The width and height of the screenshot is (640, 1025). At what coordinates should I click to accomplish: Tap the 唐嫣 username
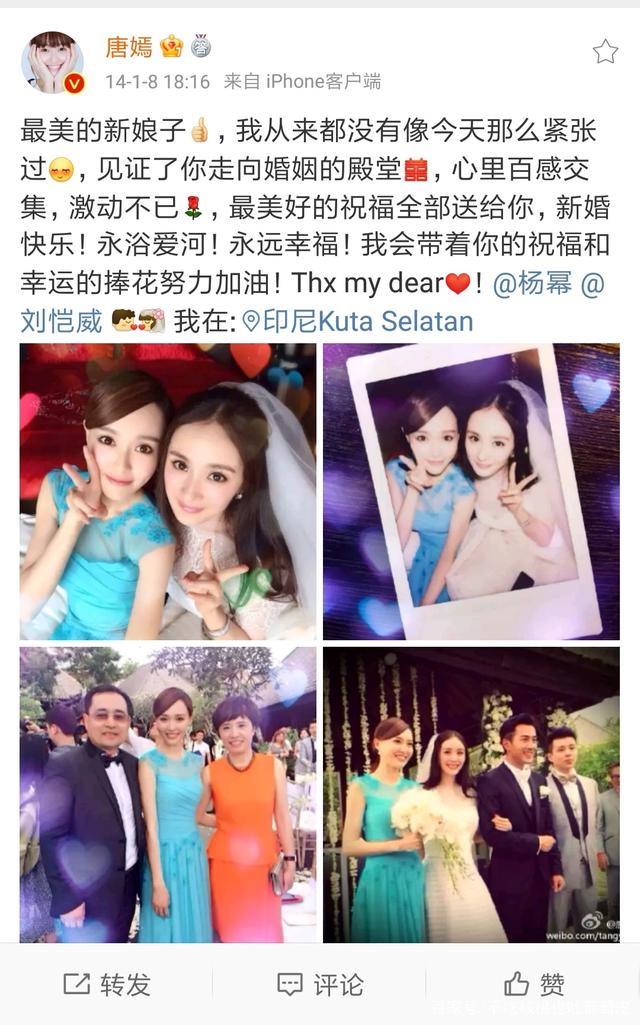tap(130, 47)
